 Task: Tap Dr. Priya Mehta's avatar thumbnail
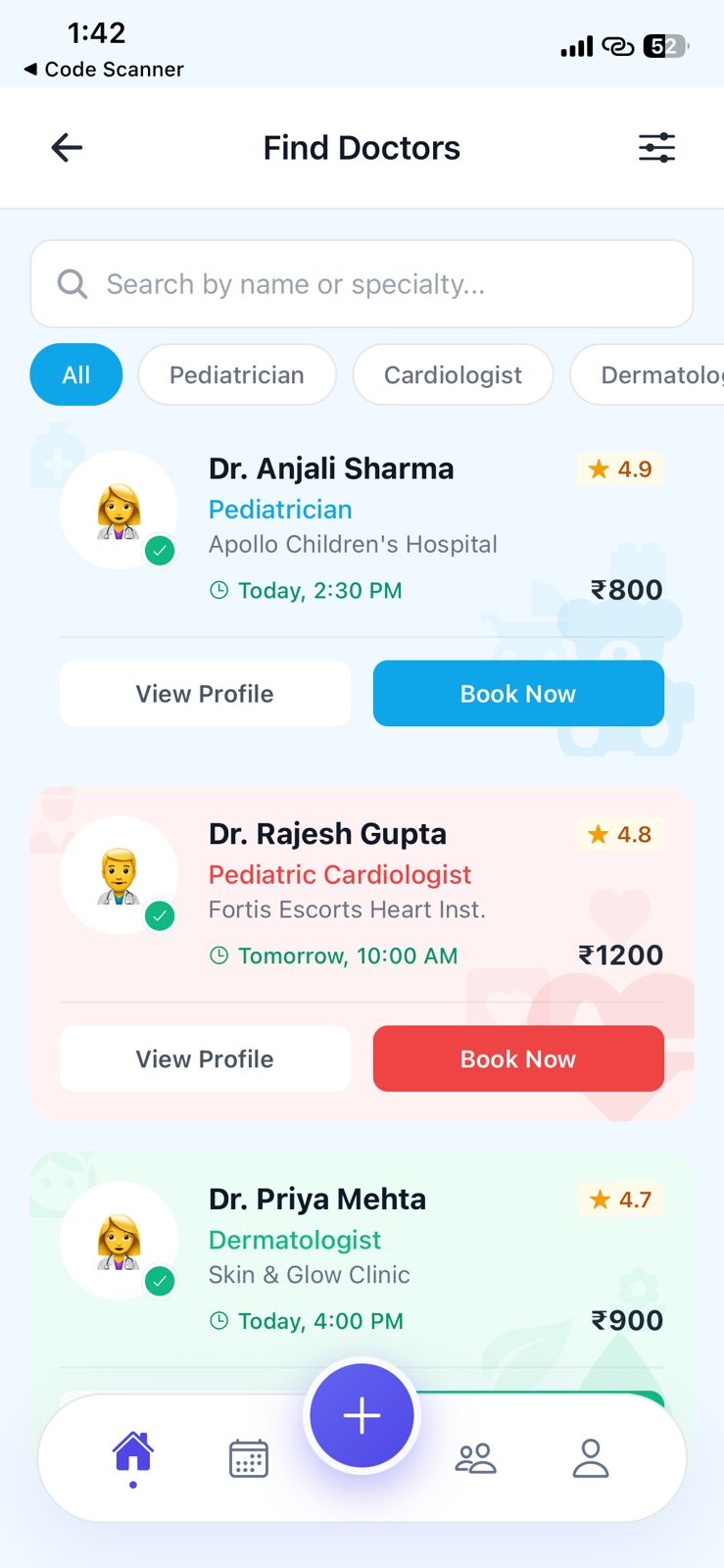[119, 1241]
